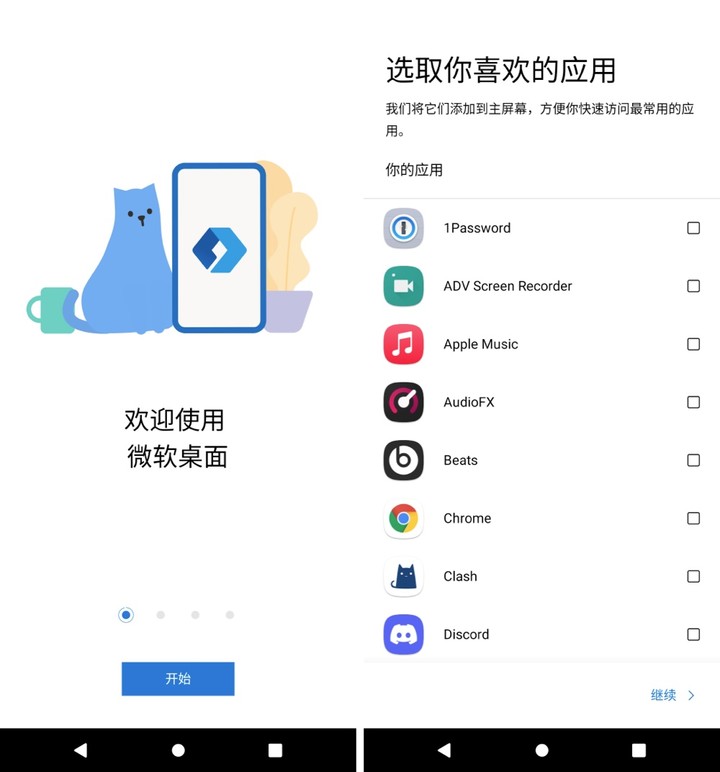Select the Chrome checkbox
The image size is (720, 772).
coord(693,518)
